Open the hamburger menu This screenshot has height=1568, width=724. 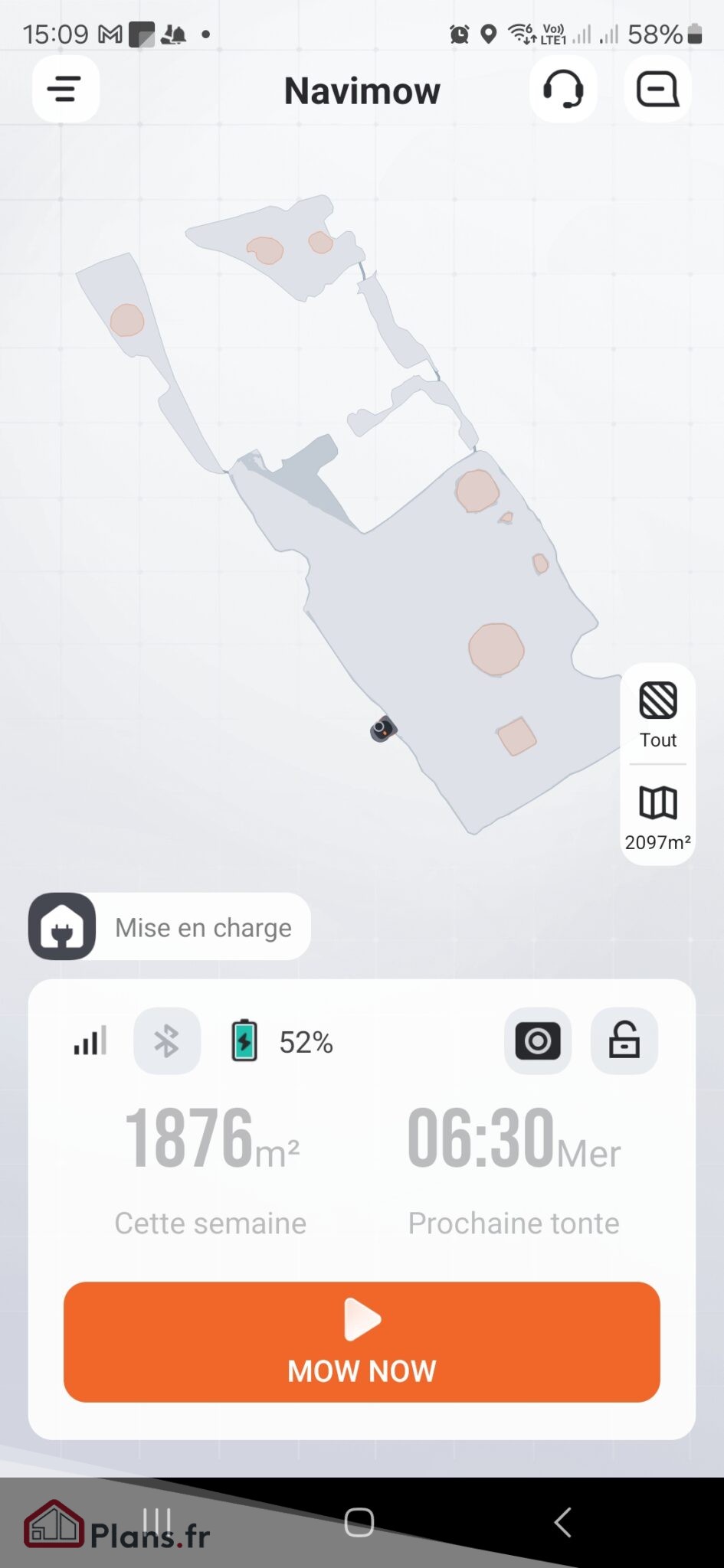pyautogui.click(x=65, y=89)
